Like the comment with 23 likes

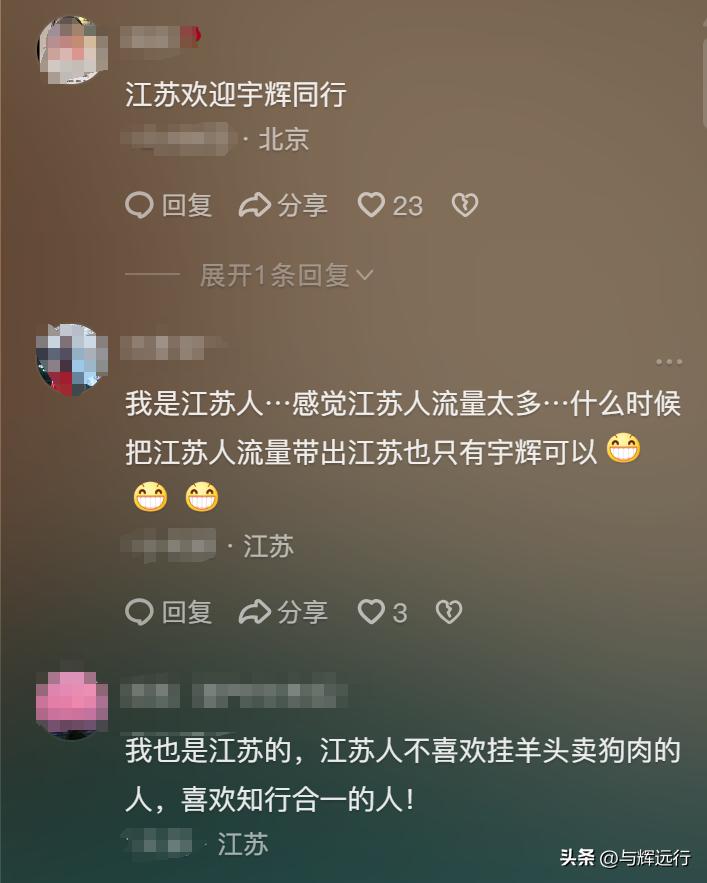coord(373,206)
